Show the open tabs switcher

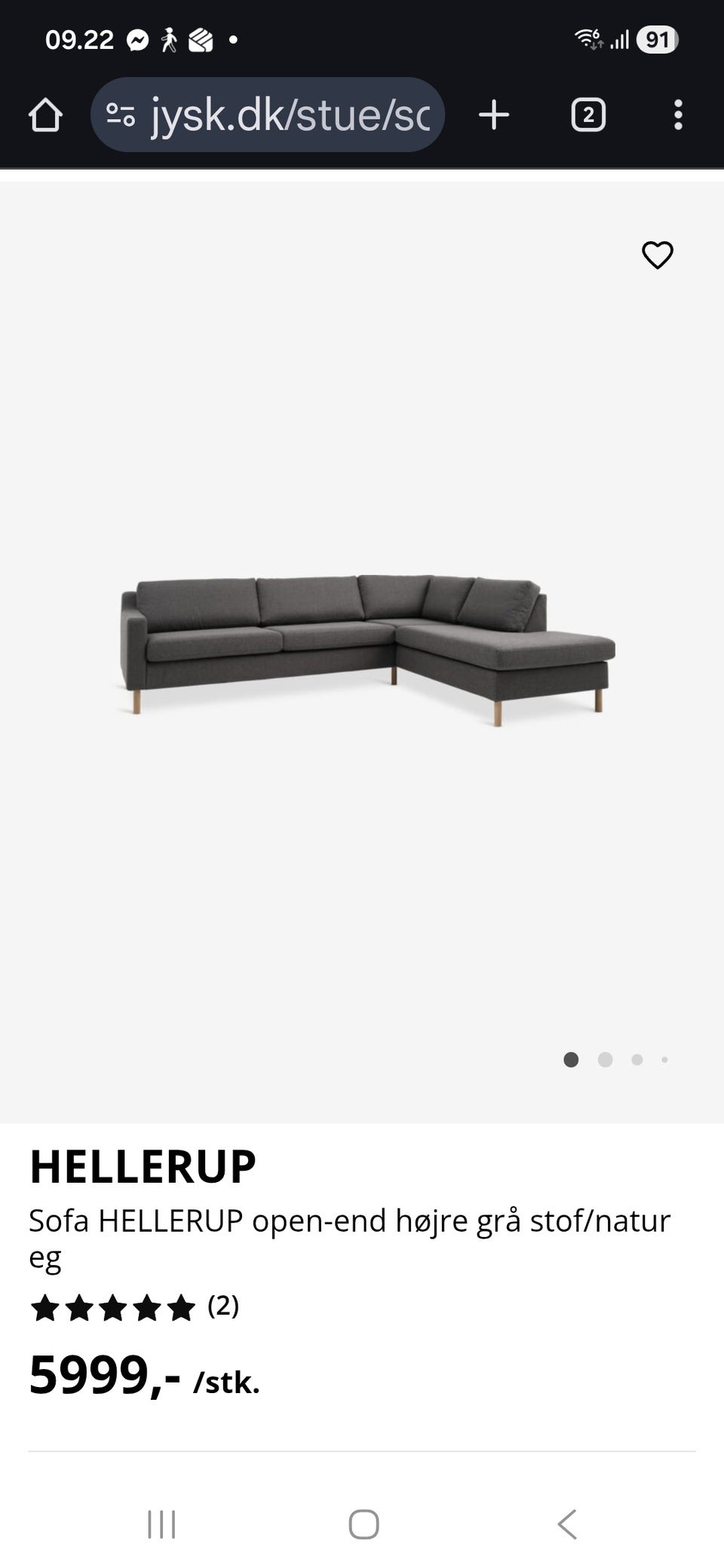click(588, 115)
